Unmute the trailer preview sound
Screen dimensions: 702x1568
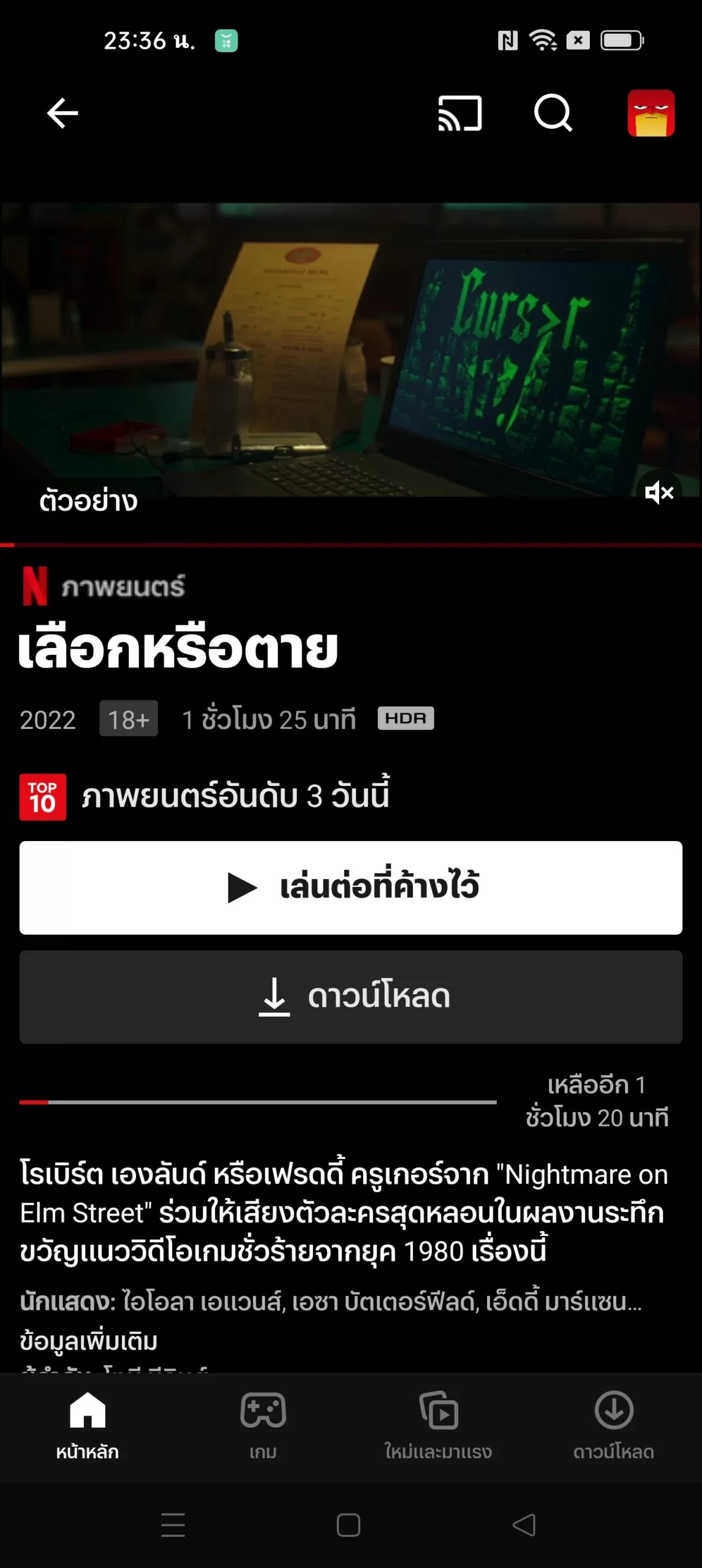pos(659,492)
